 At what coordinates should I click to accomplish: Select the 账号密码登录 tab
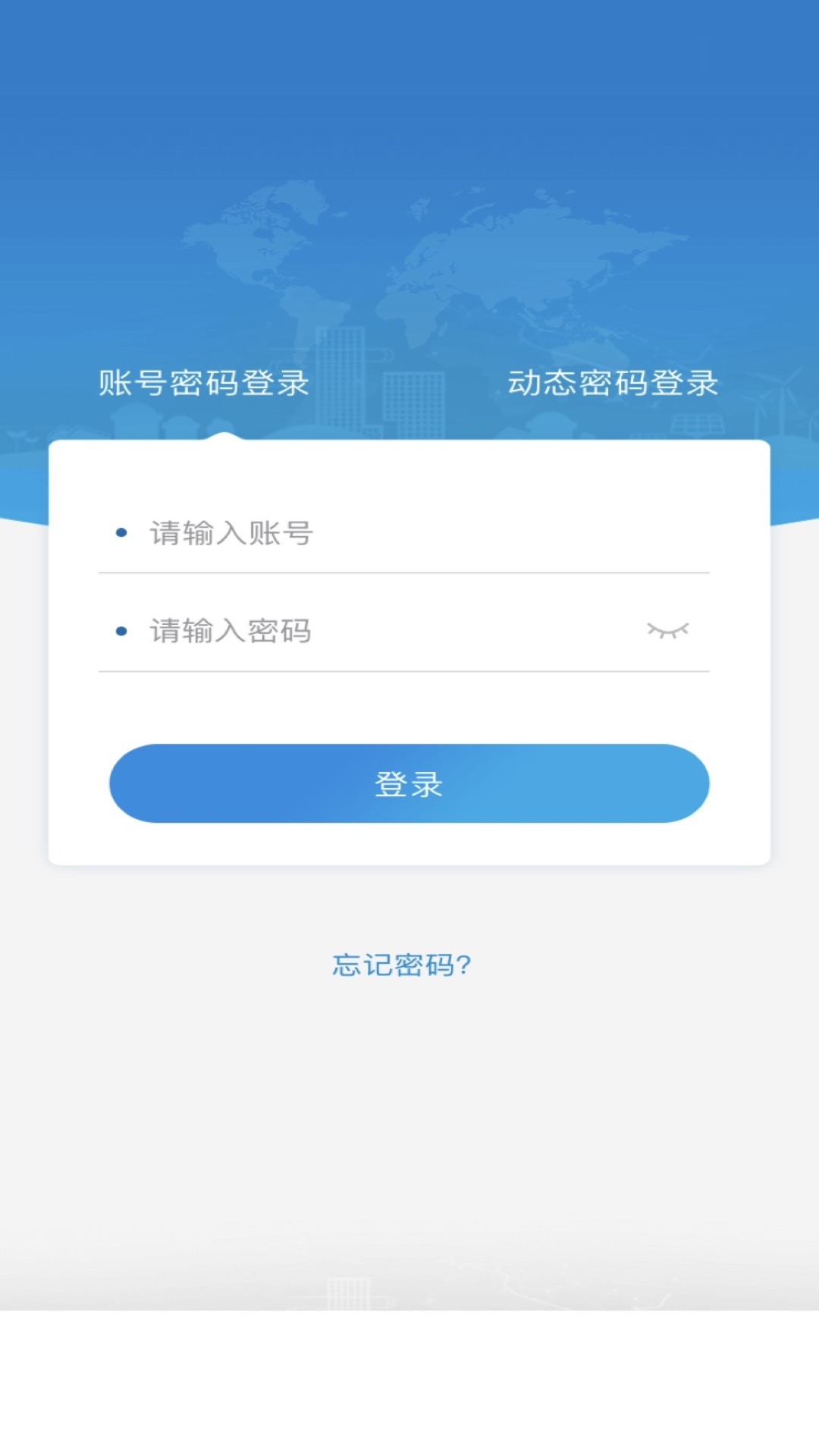[204, 383]
